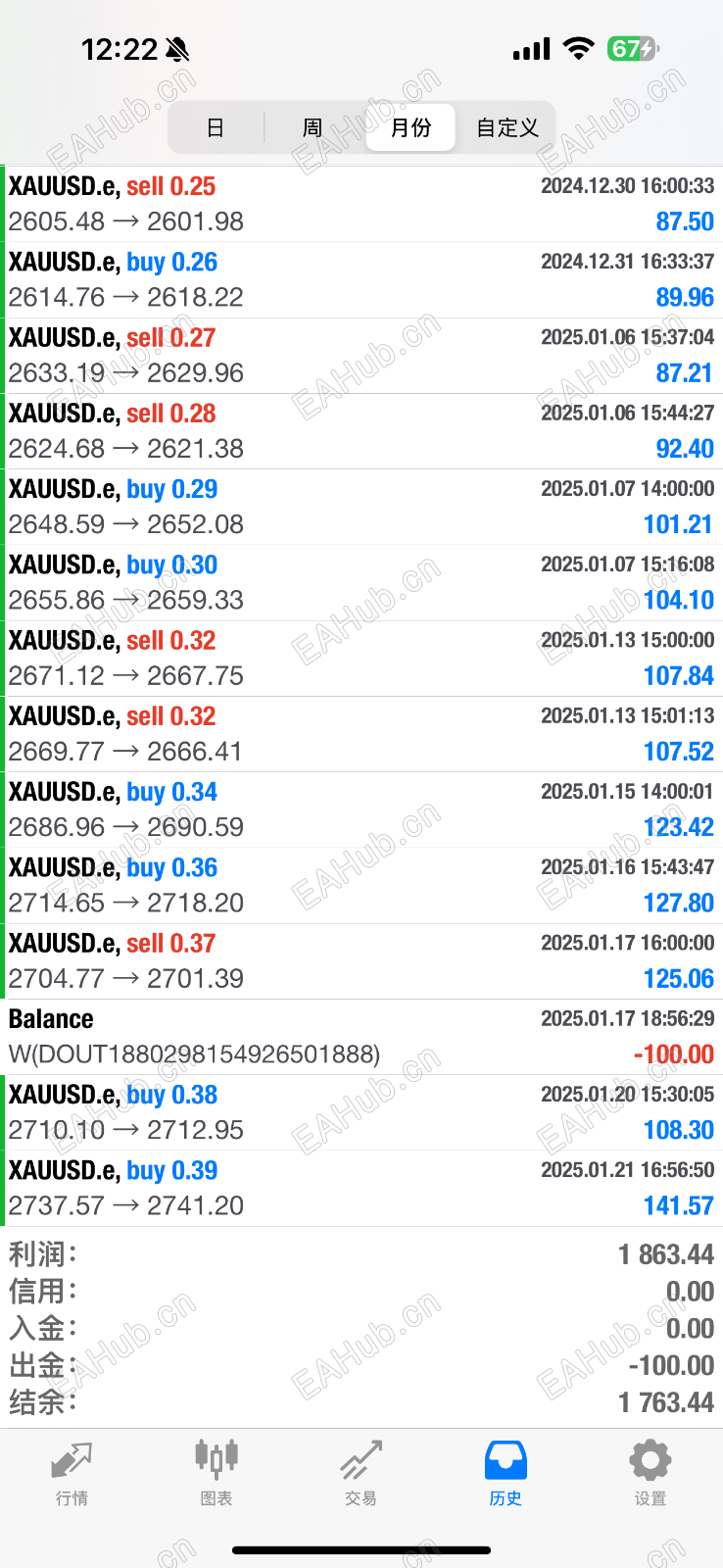The height and width of the screenshot is (1568, 723).
Task: Show the sell 0.37 trade details
Action: pos(361,960)
